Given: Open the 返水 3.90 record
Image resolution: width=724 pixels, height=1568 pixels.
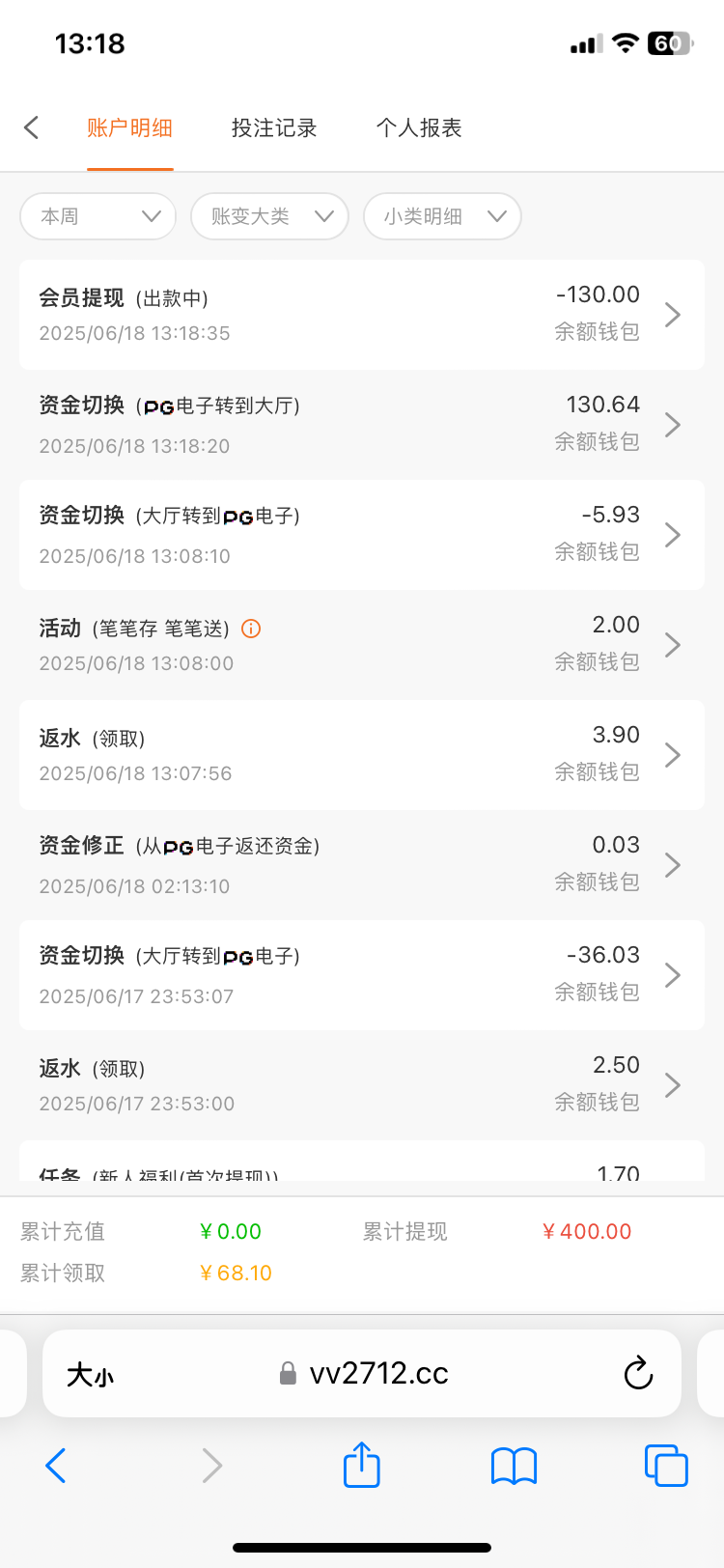Looking at the screenshot, I should pyautogui.click(x=361, y=755).
